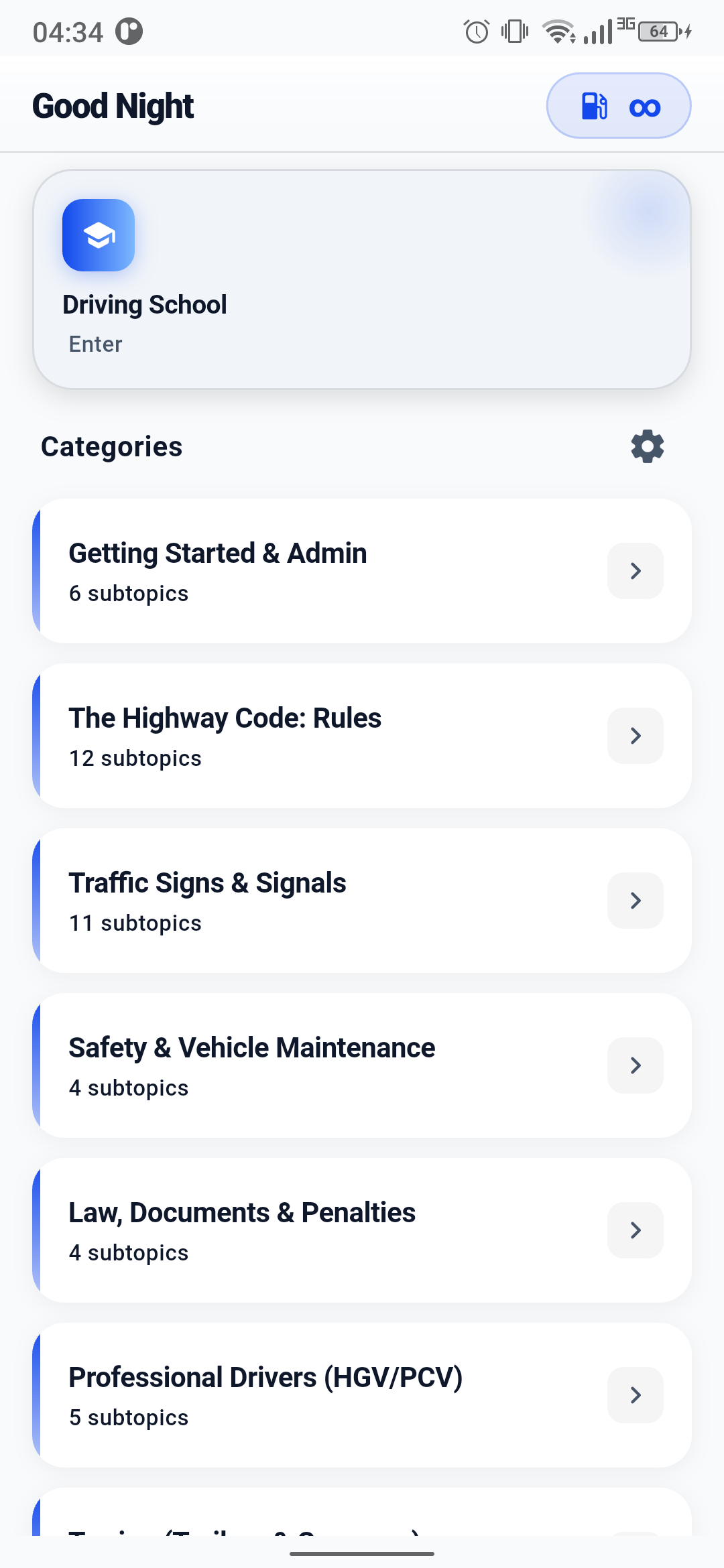Tap the Categories section heading
This screenshot has height=1568, width=724.
pos(111,446)
